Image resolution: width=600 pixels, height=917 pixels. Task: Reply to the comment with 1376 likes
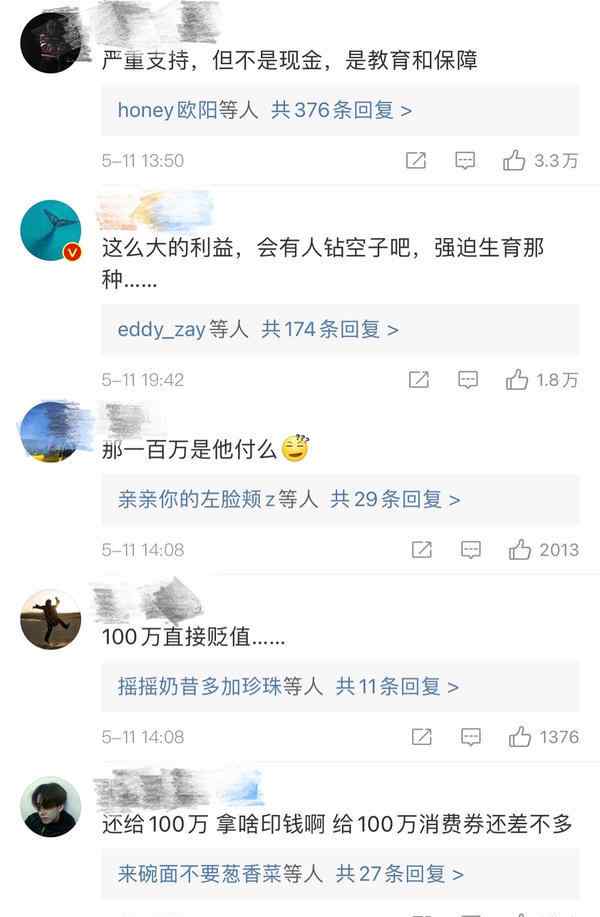pyautogui.click(x=471, y=737)
